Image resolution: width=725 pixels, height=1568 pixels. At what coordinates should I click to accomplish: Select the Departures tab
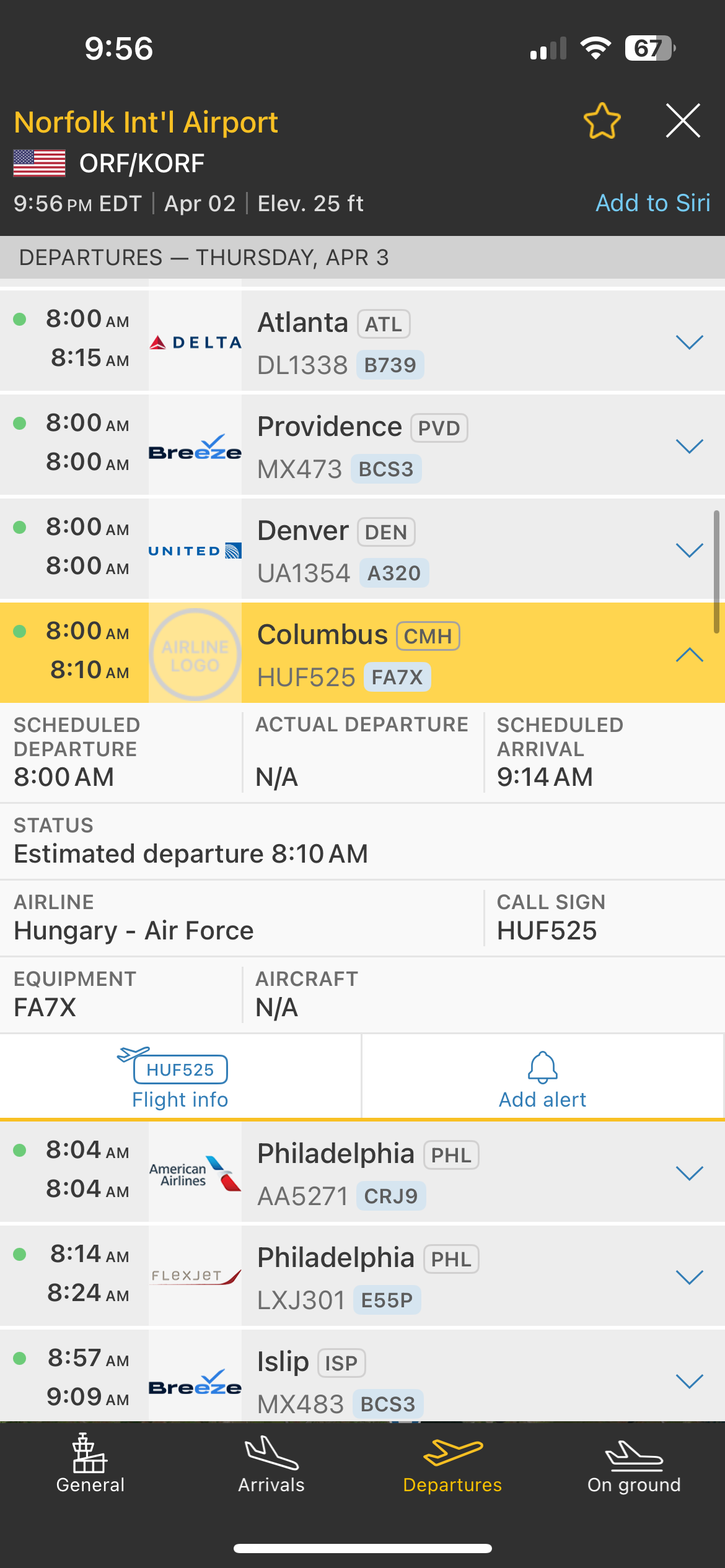click(452, 1465)
